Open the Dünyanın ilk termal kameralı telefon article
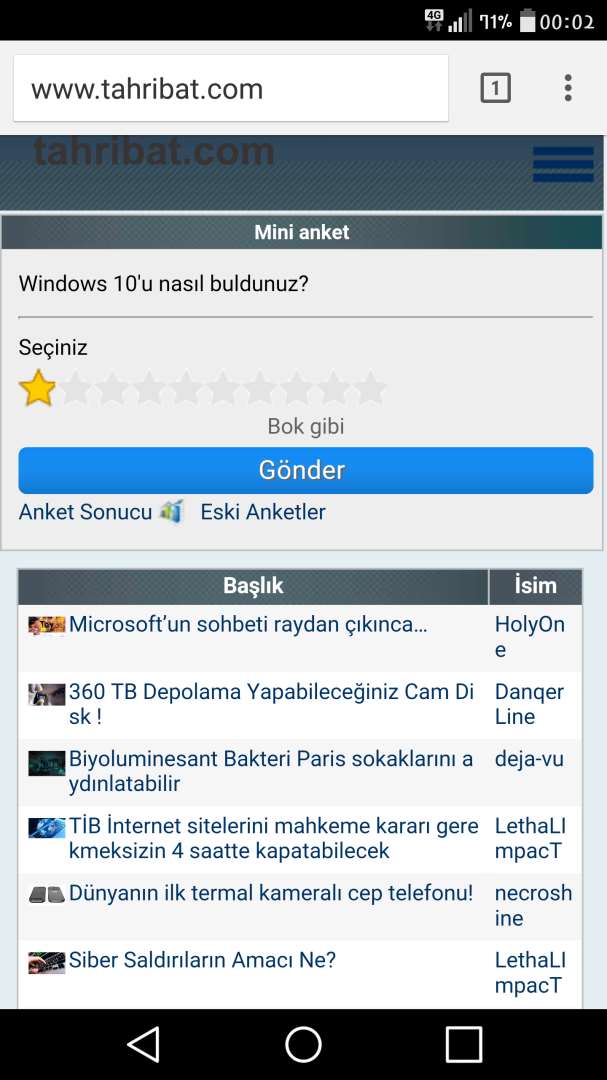This screenshot has height=1080, width=607. click(x=271, y=893)
